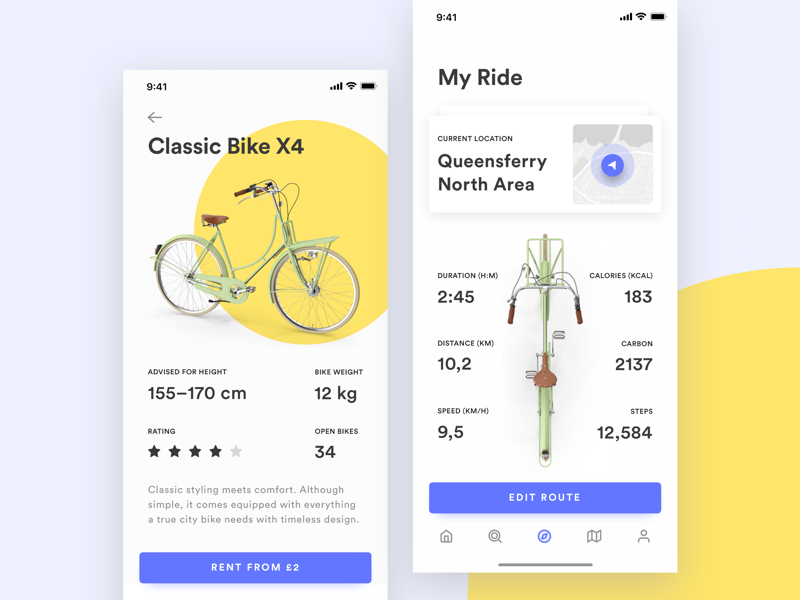Select the compass tab
This screenshot has width=800, height=600.
click(544, 536)
